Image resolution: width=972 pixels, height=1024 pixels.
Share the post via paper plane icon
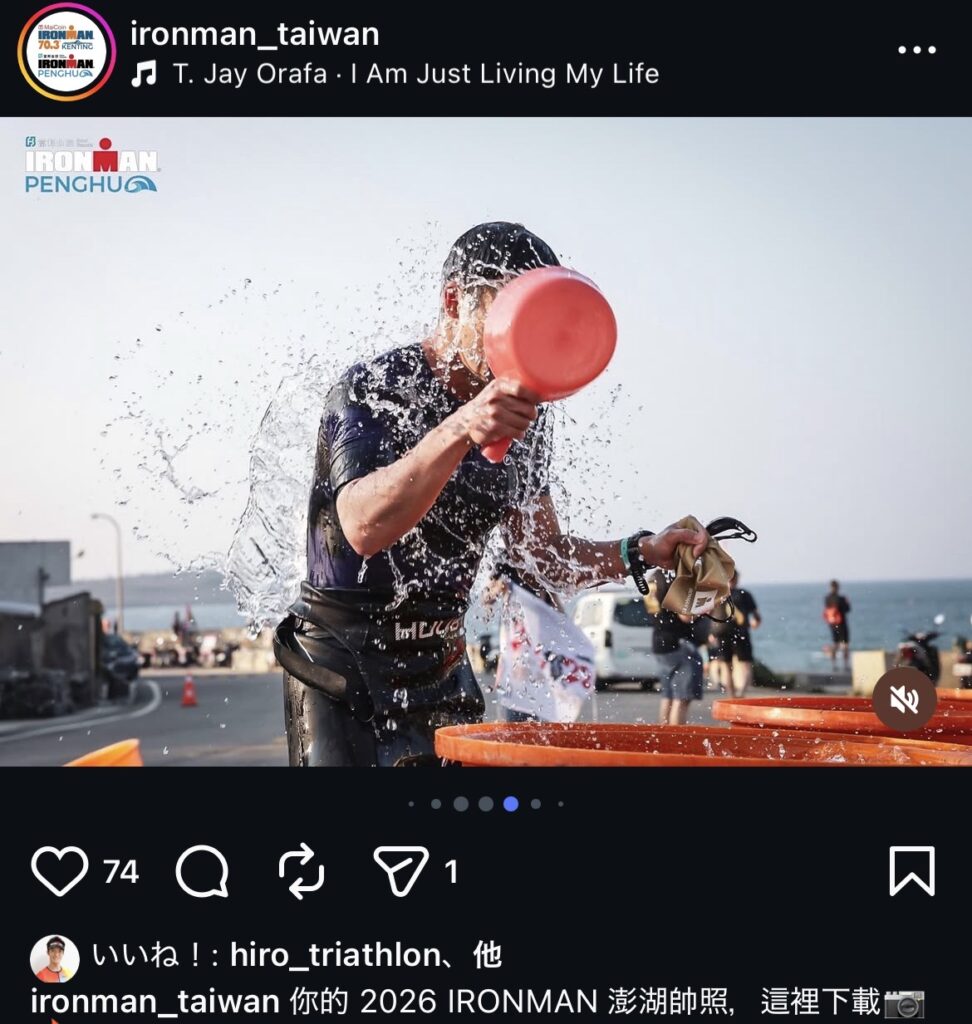pos(401,871)
